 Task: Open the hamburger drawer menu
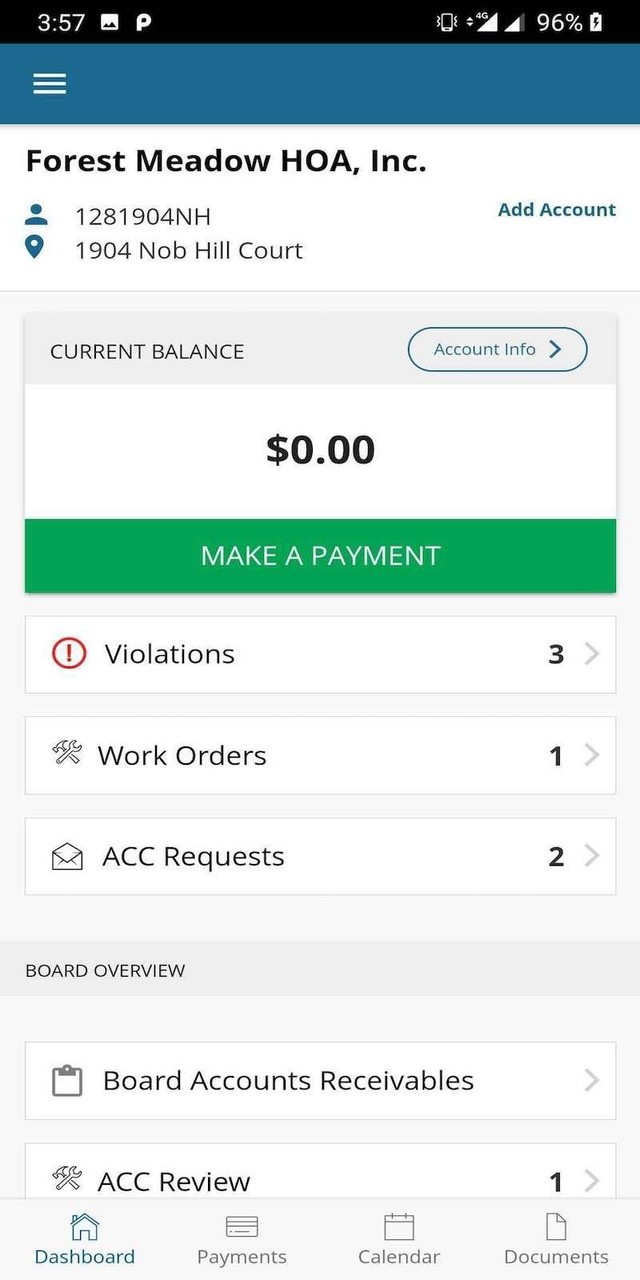click(49, 84)
